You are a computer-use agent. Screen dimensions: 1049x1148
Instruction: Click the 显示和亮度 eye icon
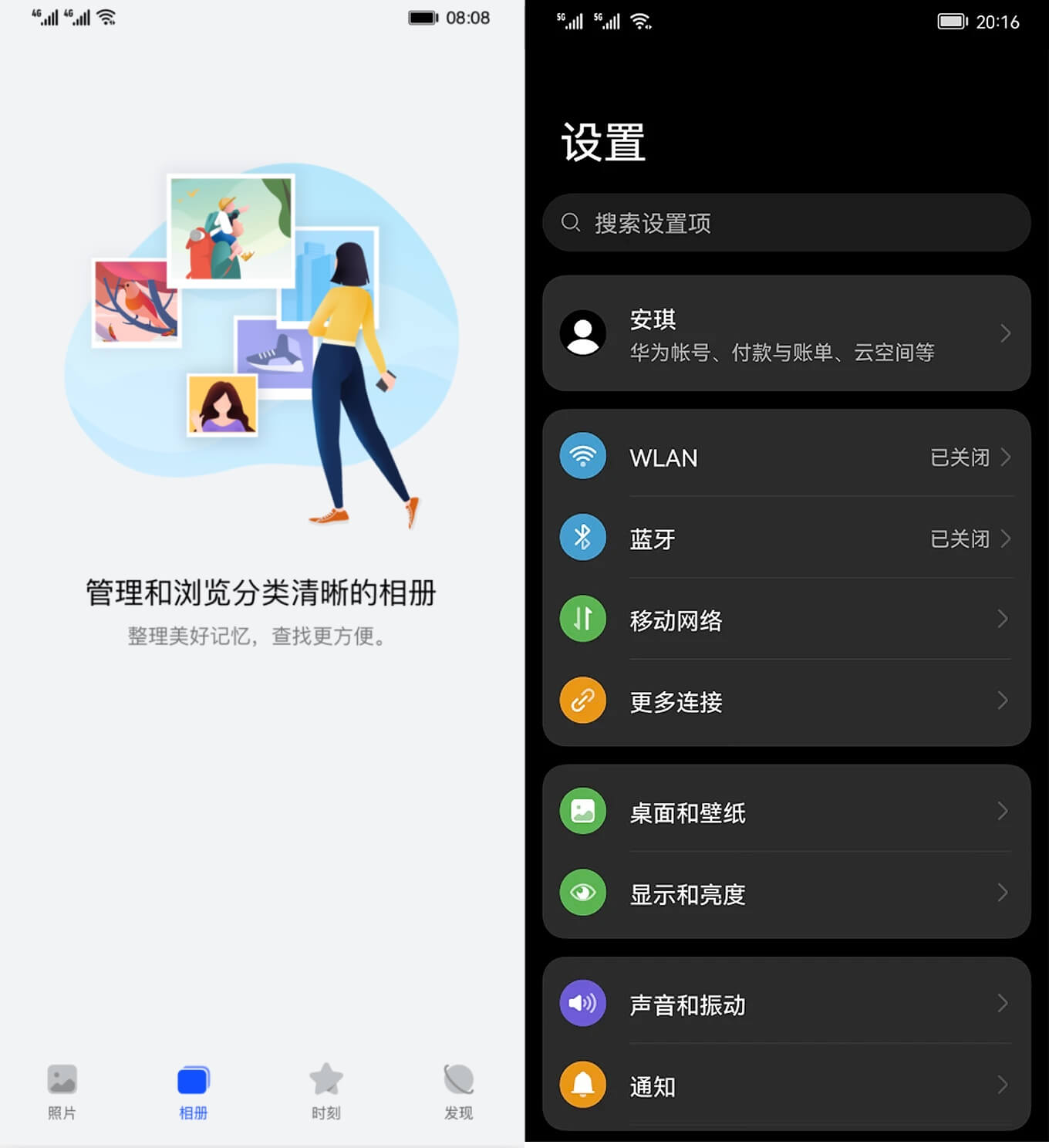click(x=582, y=893)
